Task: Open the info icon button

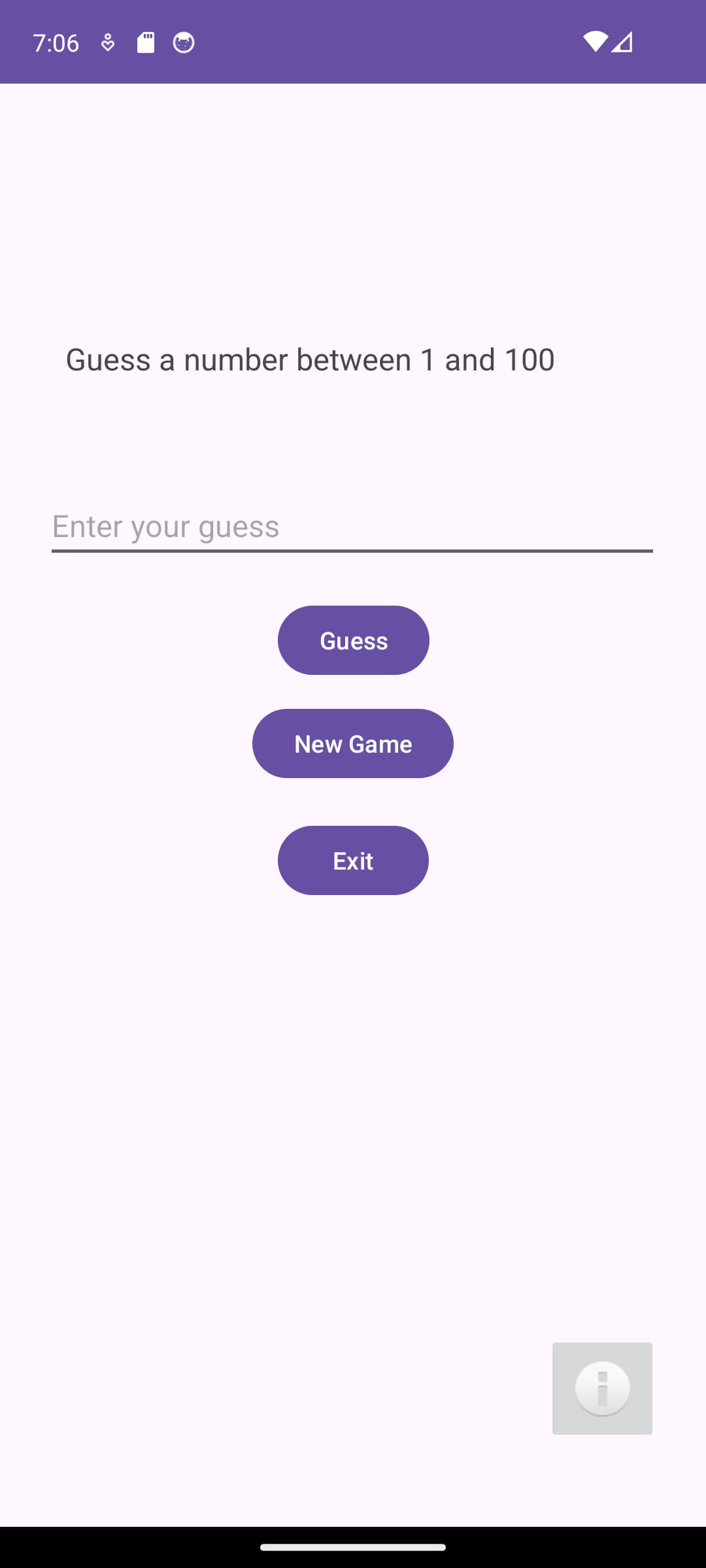Action: pyautogui.click(x=602, y=1388)
